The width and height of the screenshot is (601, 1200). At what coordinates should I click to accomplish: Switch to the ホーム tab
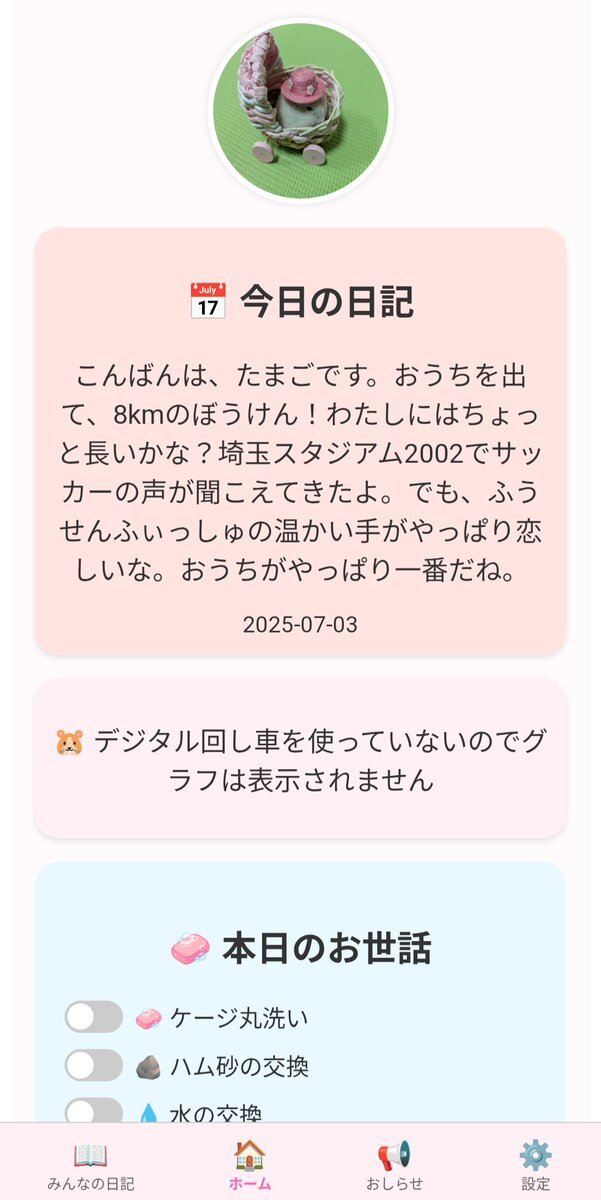click(x=249, y=1163)
